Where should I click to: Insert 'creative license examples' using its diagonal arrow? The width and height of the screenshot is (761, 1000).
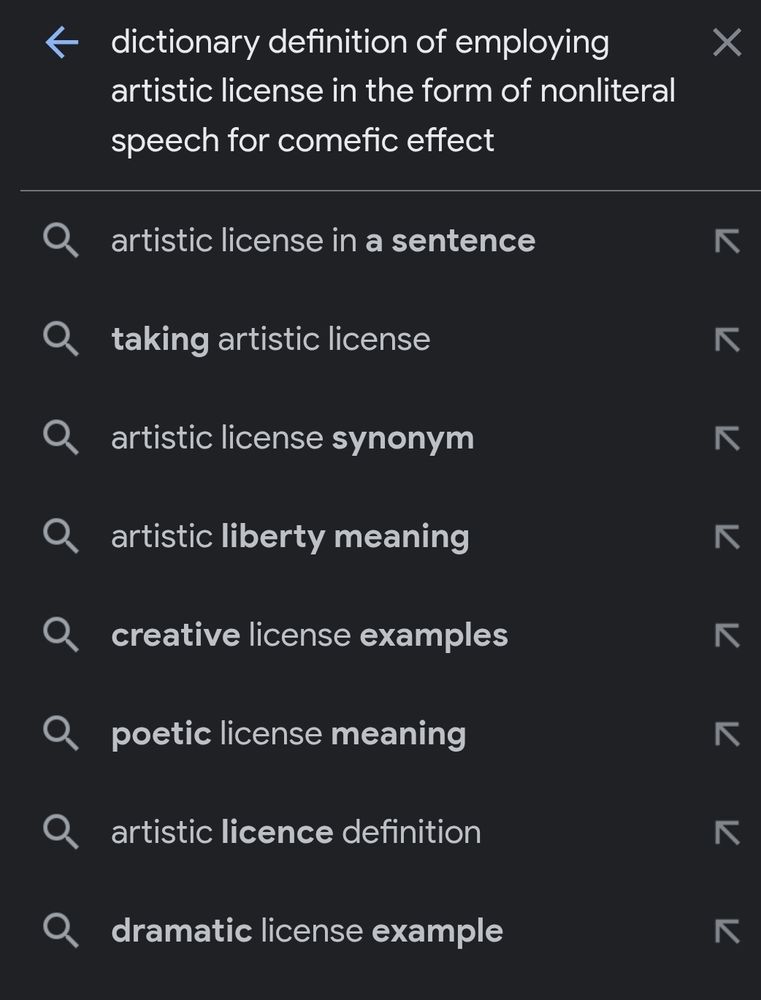[727, 634]
